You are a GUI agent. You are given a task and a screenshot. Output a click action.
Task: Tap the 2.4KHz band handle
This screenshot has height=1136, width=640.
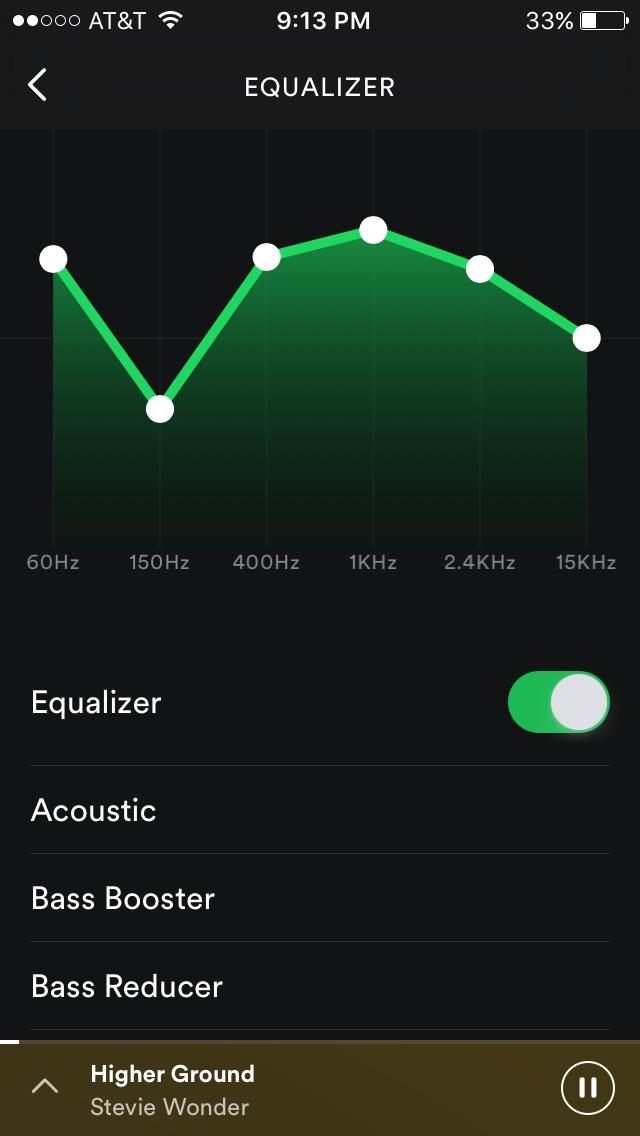click(480, 268)
